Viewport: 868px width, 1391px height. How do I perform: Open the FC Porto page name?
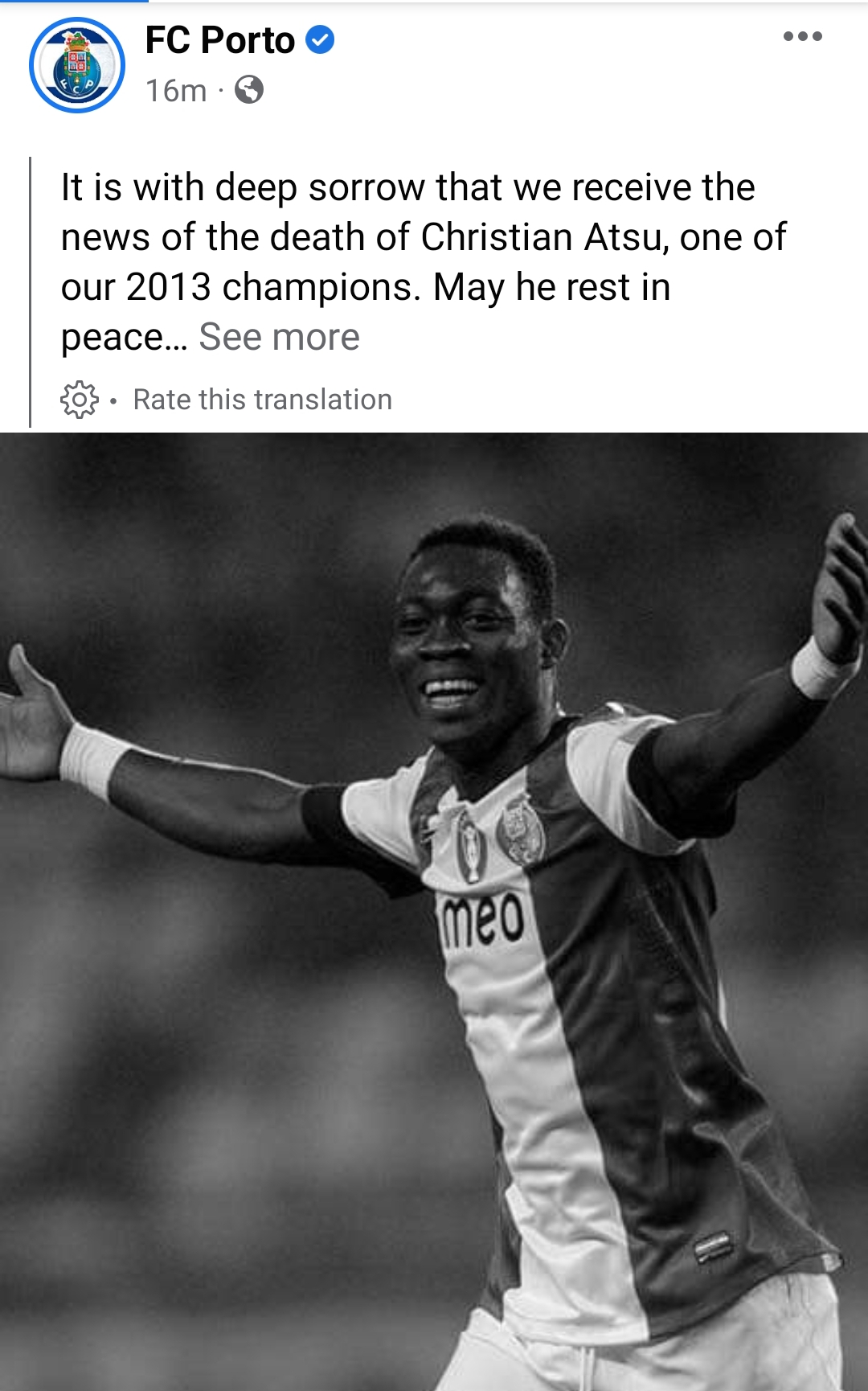click(x=219, y=40)
